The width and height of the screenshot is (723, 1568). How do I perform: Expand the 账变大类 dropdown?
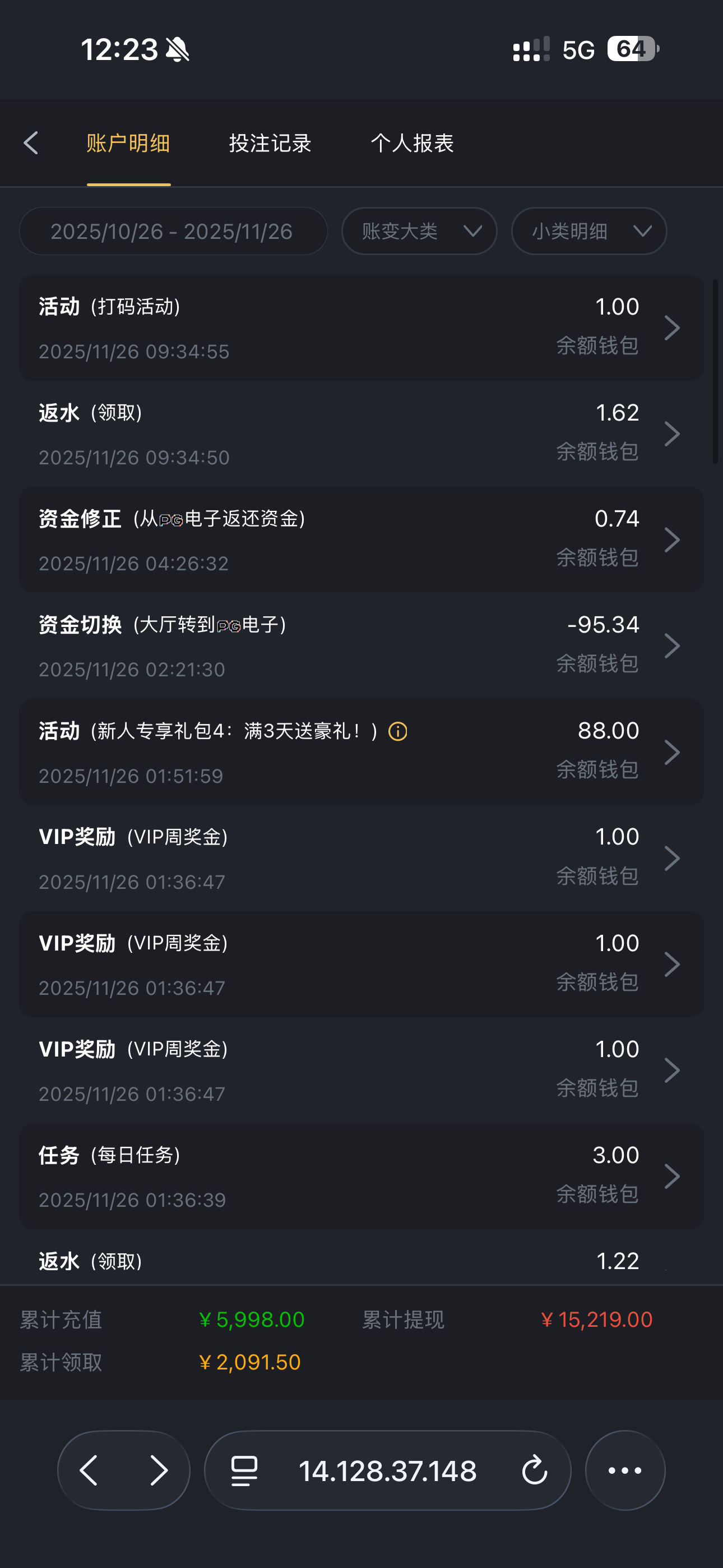419,231
